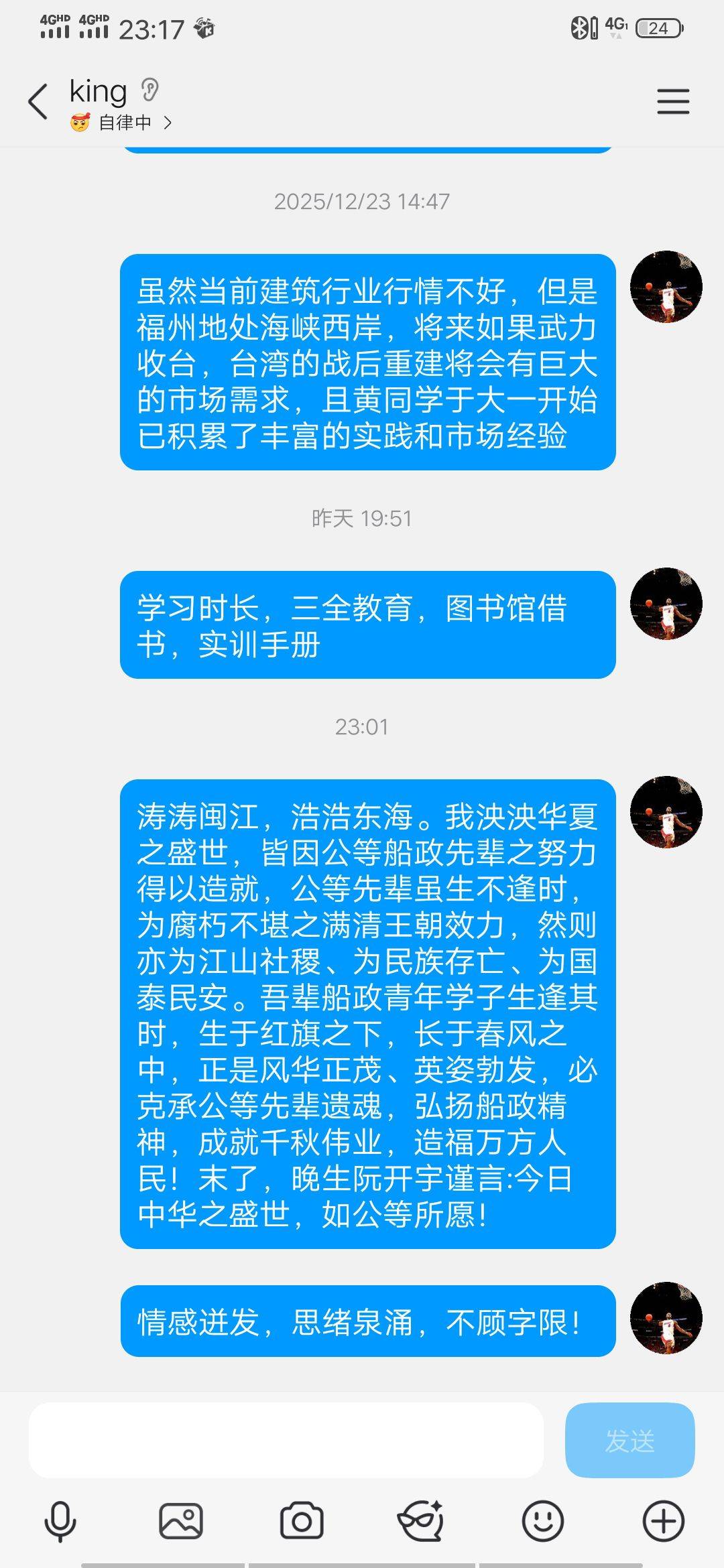
Task: Tap the 发送 send button
Action: (629, 1440)
